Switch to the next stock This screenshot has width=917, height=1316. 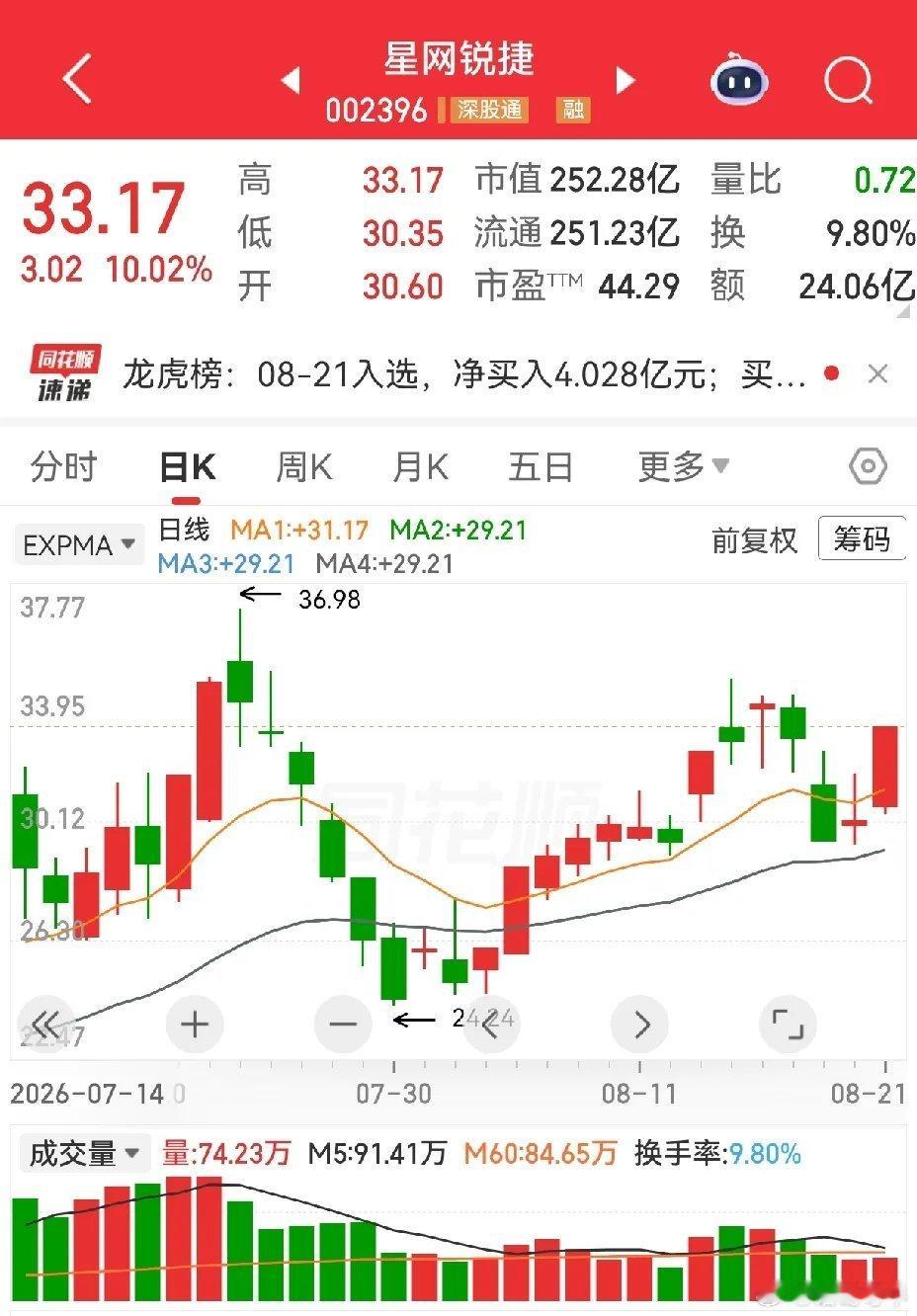click(625, 79)
